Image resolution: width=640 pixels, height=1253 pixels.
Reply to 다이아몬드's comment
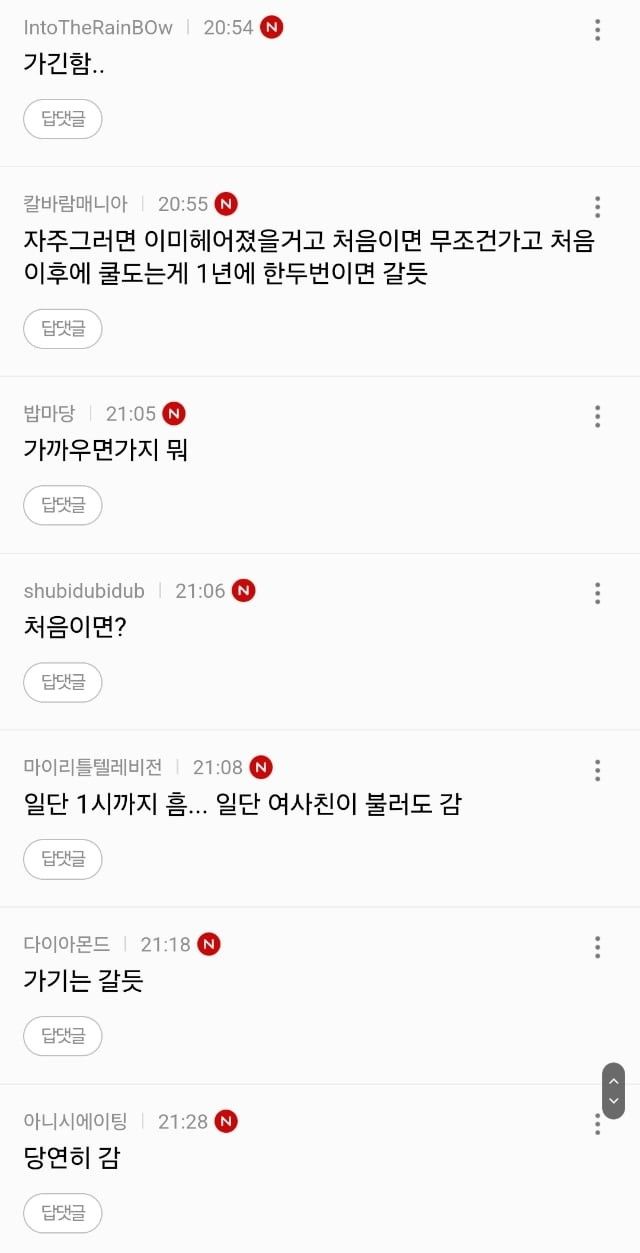point(63,1036)
